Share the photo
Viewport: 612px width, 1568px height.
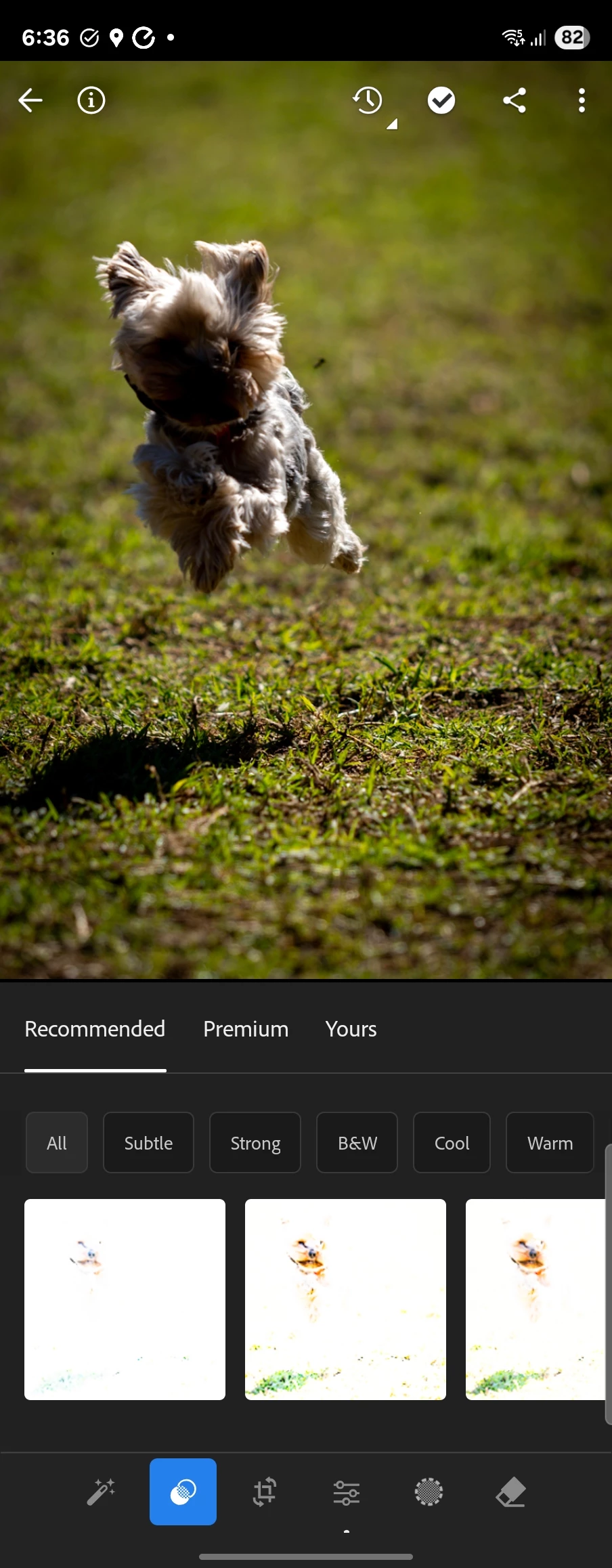coord(515,100)
